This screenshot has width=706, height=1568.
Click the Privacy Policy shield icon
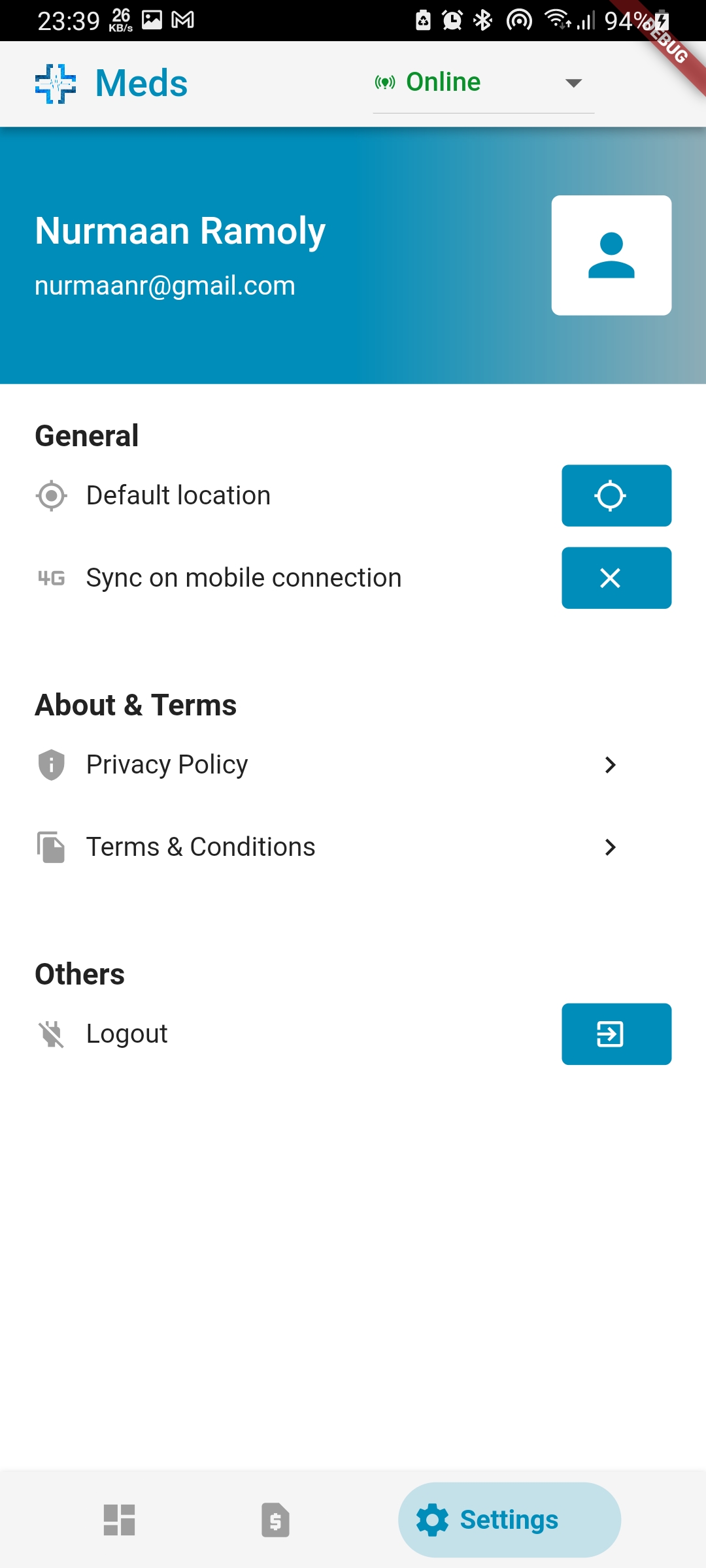pos(51,764)
